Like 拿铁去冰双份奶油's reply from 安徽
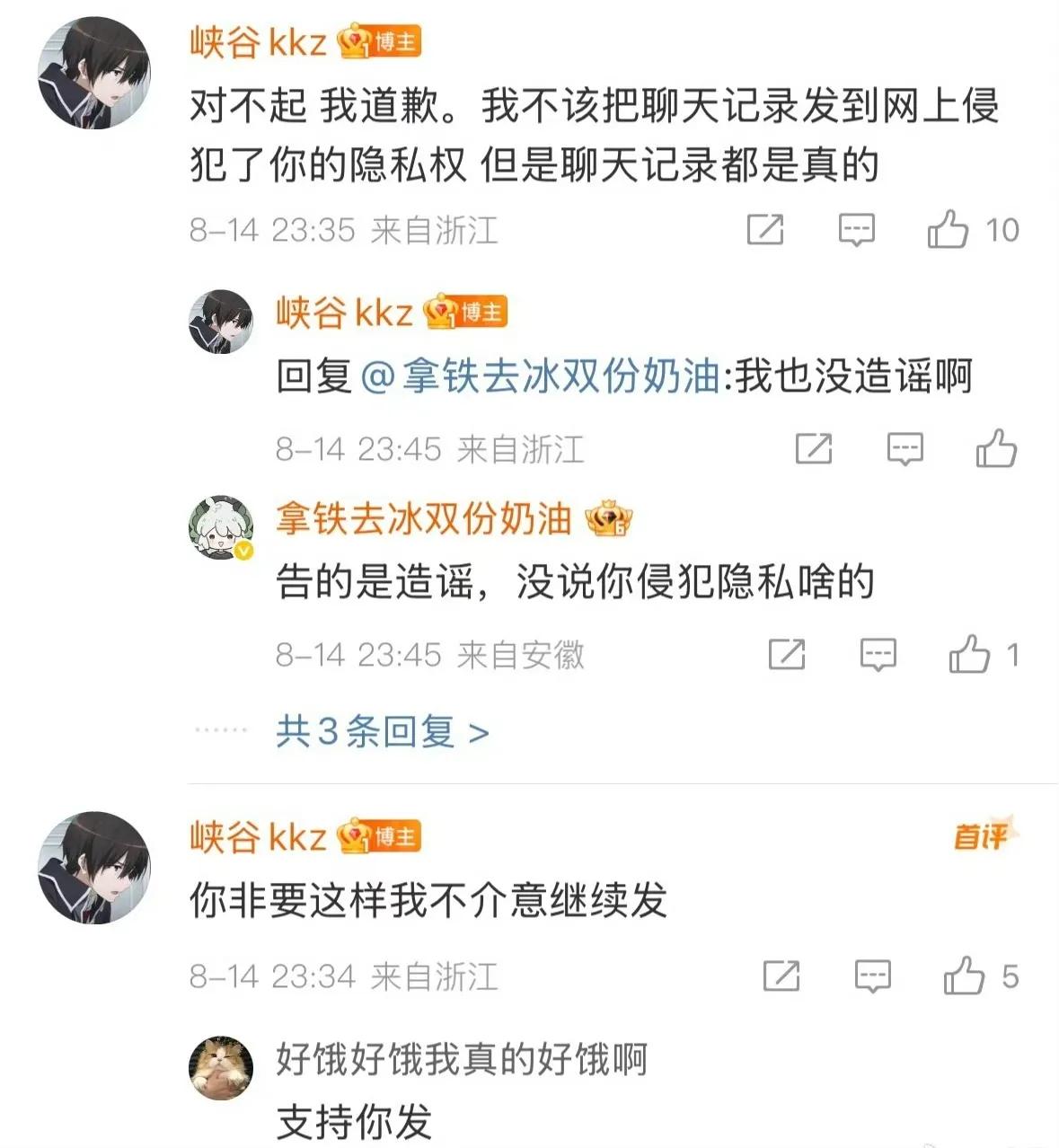 point(970,654)
